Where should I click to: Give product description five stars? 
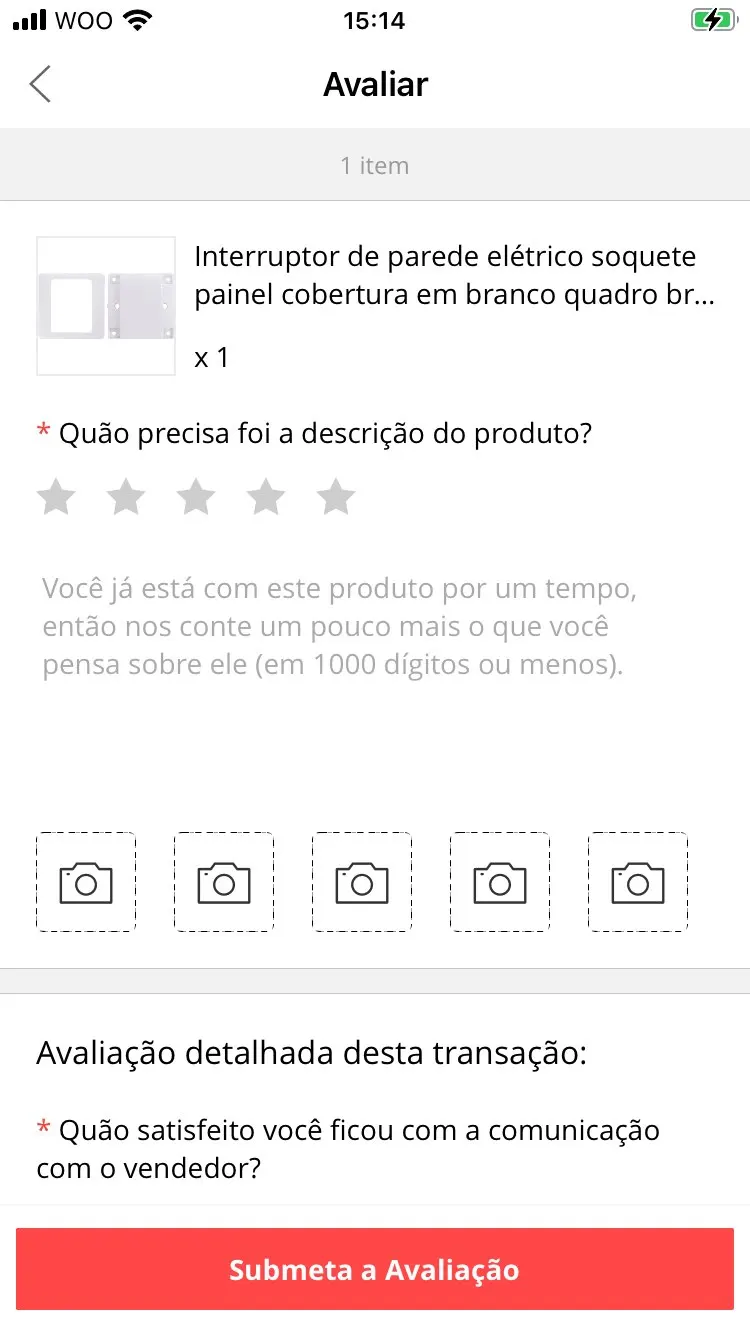(336, 497)
